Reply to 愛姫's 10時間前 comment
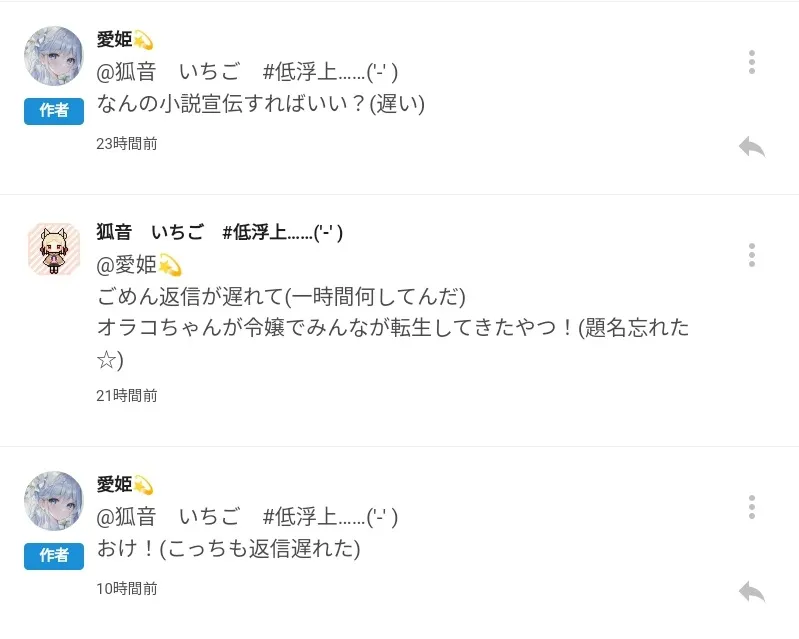The image size is (799, 639). [x=751, y=592]
